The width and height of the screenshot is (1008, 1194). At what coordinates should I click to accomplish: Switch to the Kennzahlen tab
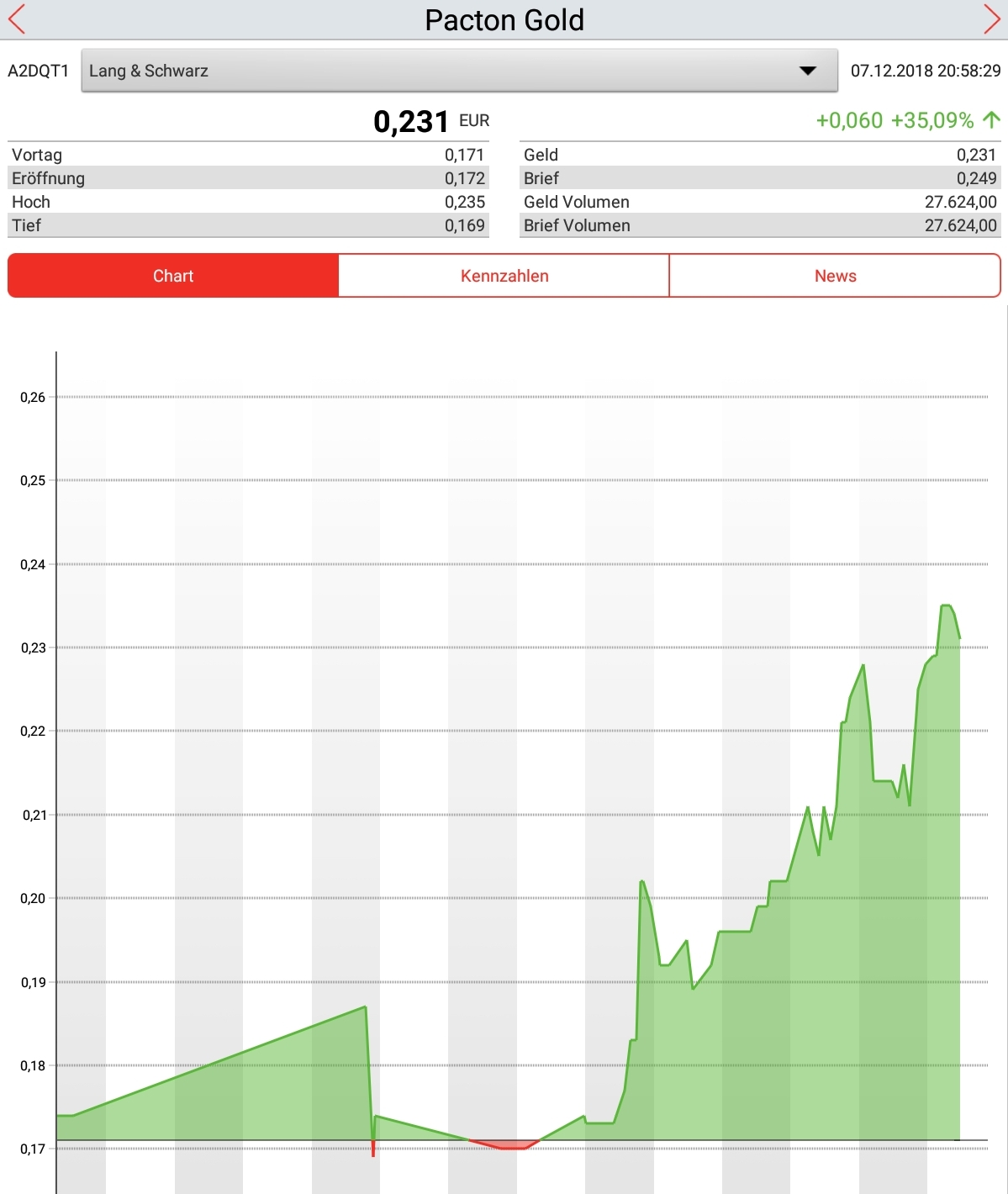[504, 276]
